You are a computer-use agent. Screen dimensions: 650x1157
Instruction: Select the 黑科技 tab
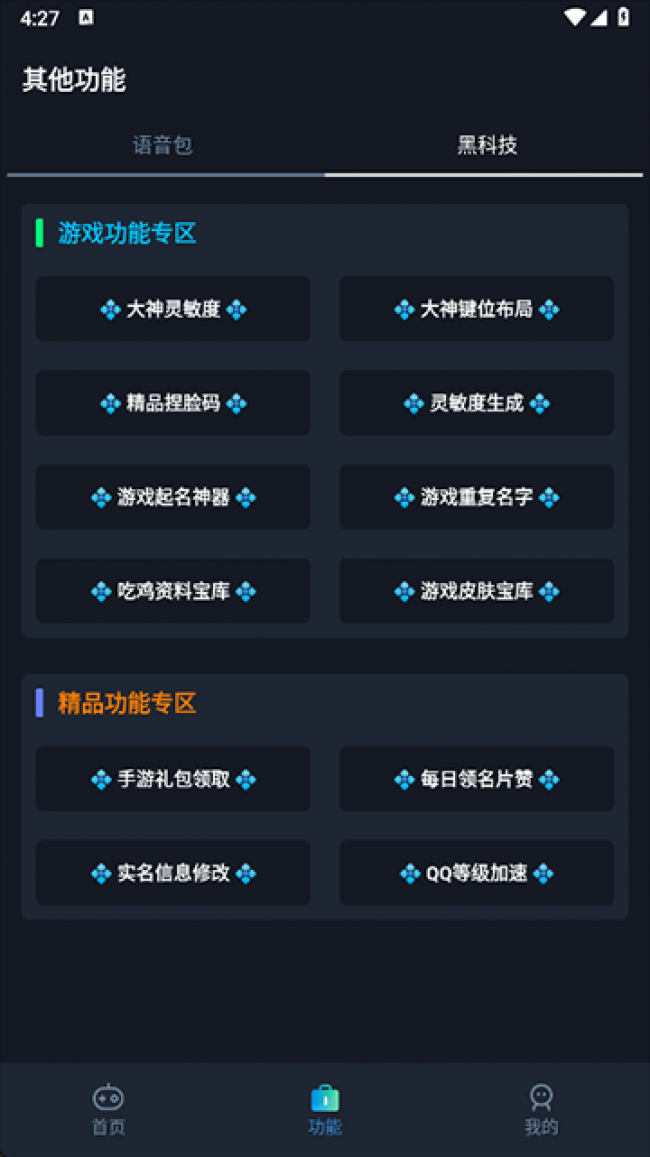pyautogui.click(x=487, y=146)
